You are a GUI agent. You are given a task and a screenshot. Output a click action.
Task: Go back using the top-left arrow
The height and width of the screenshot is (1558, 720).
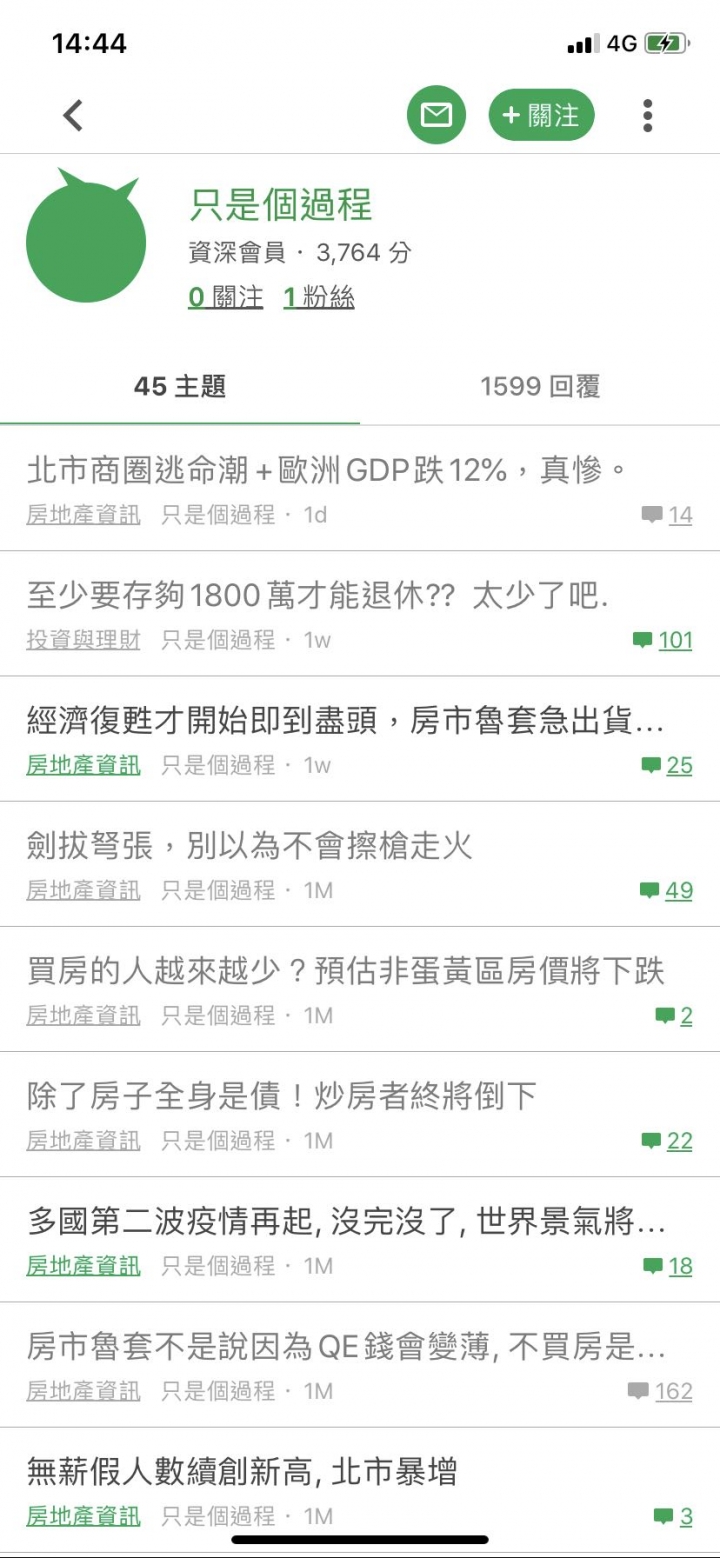pyautogui.click(x=73, y=116)
